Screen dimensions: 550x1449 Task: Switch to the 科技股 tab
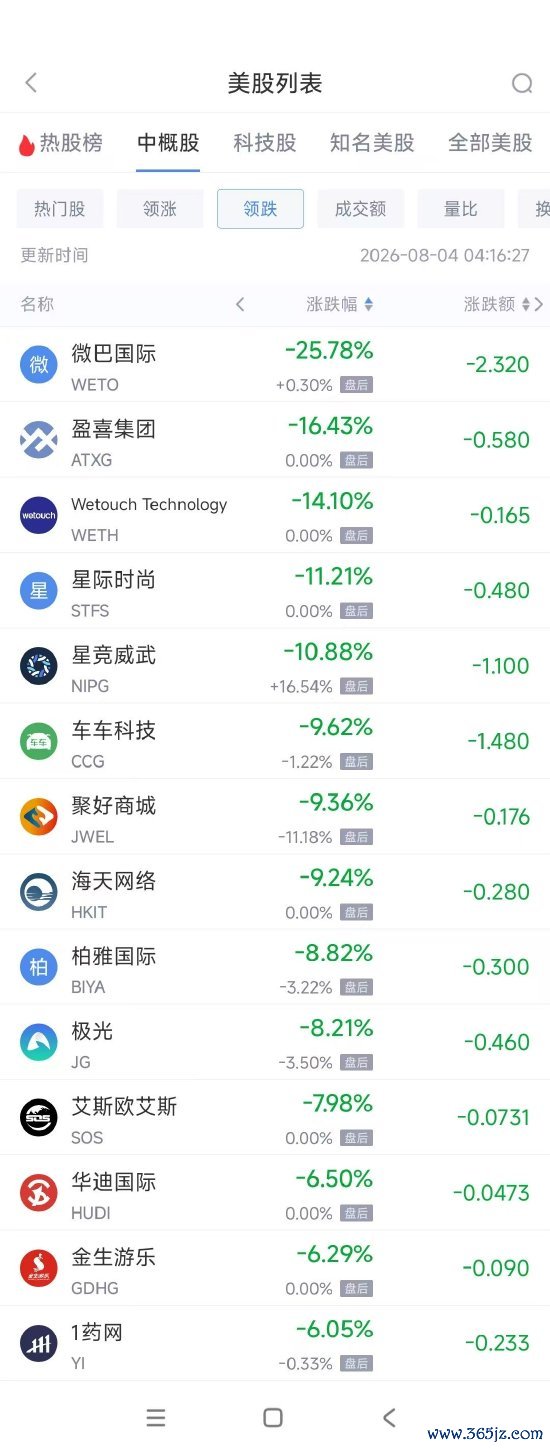(x=265, y=143)
